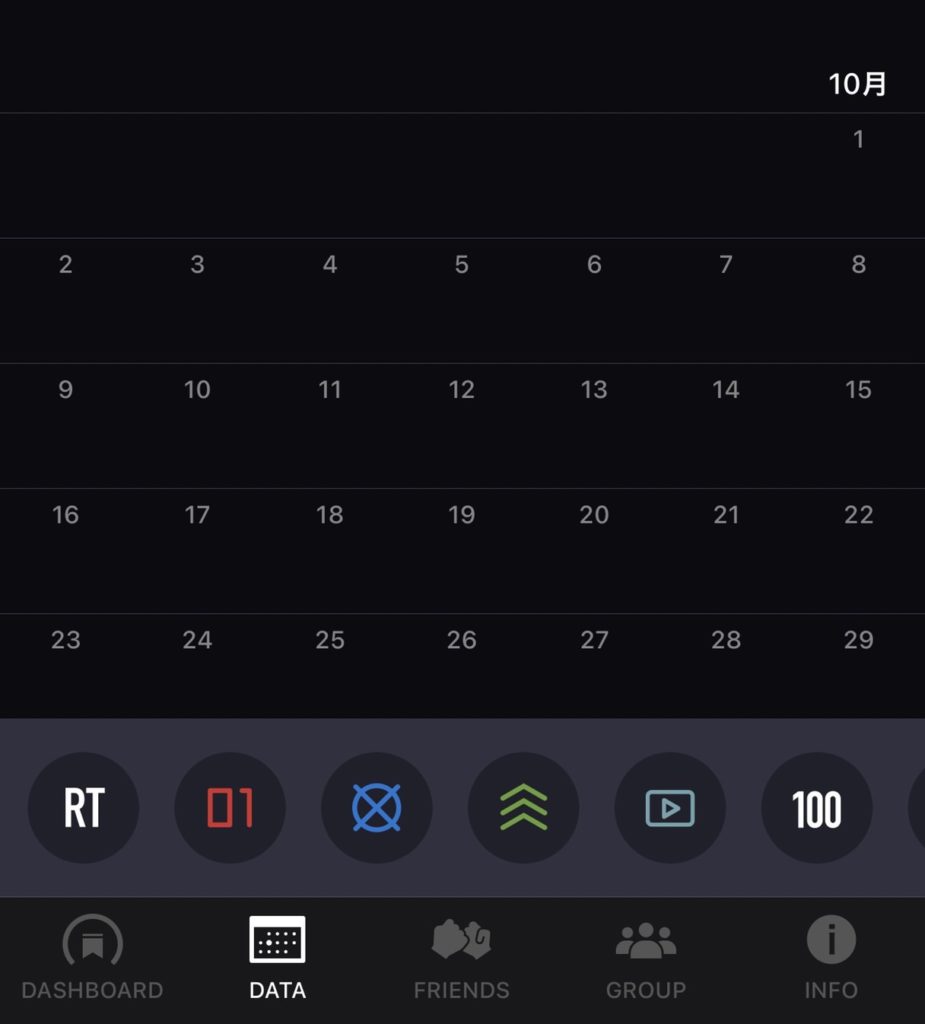Tap the RT round button
This screenshot has height=1024, width=925.
pos(83,808)
